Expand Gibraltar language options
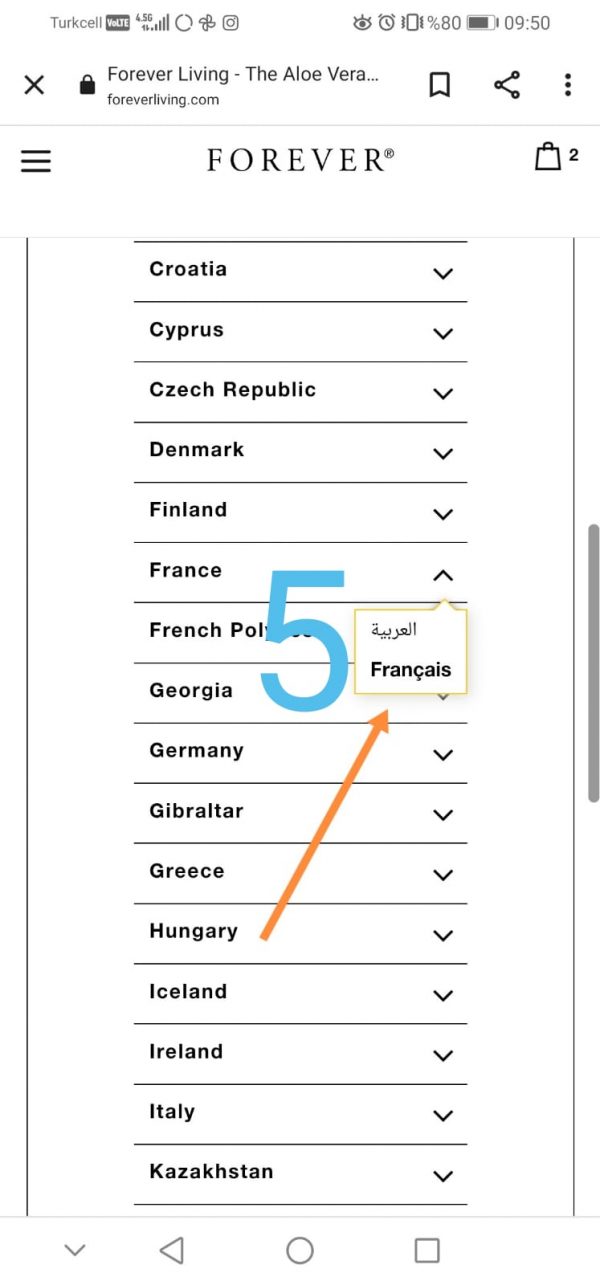 (442, 814)
